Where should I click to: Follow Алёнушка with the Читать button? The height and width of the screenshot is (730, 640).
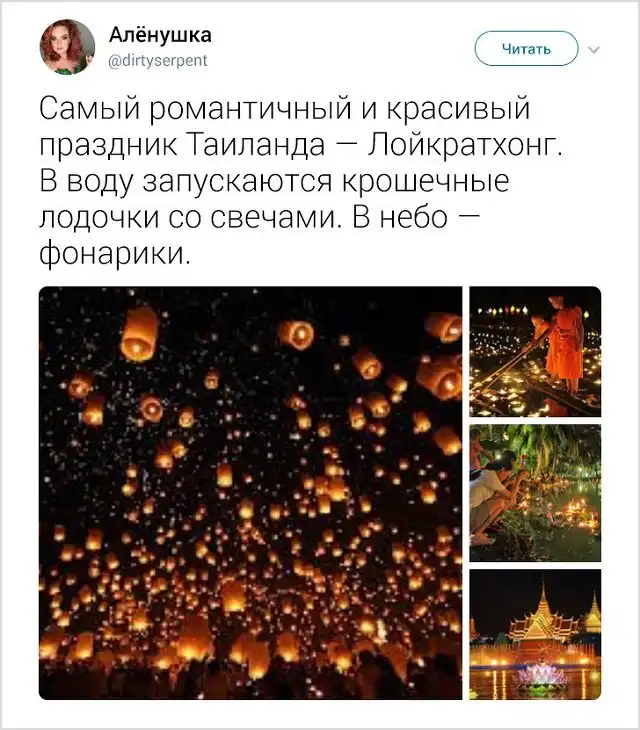coord(526,48)
